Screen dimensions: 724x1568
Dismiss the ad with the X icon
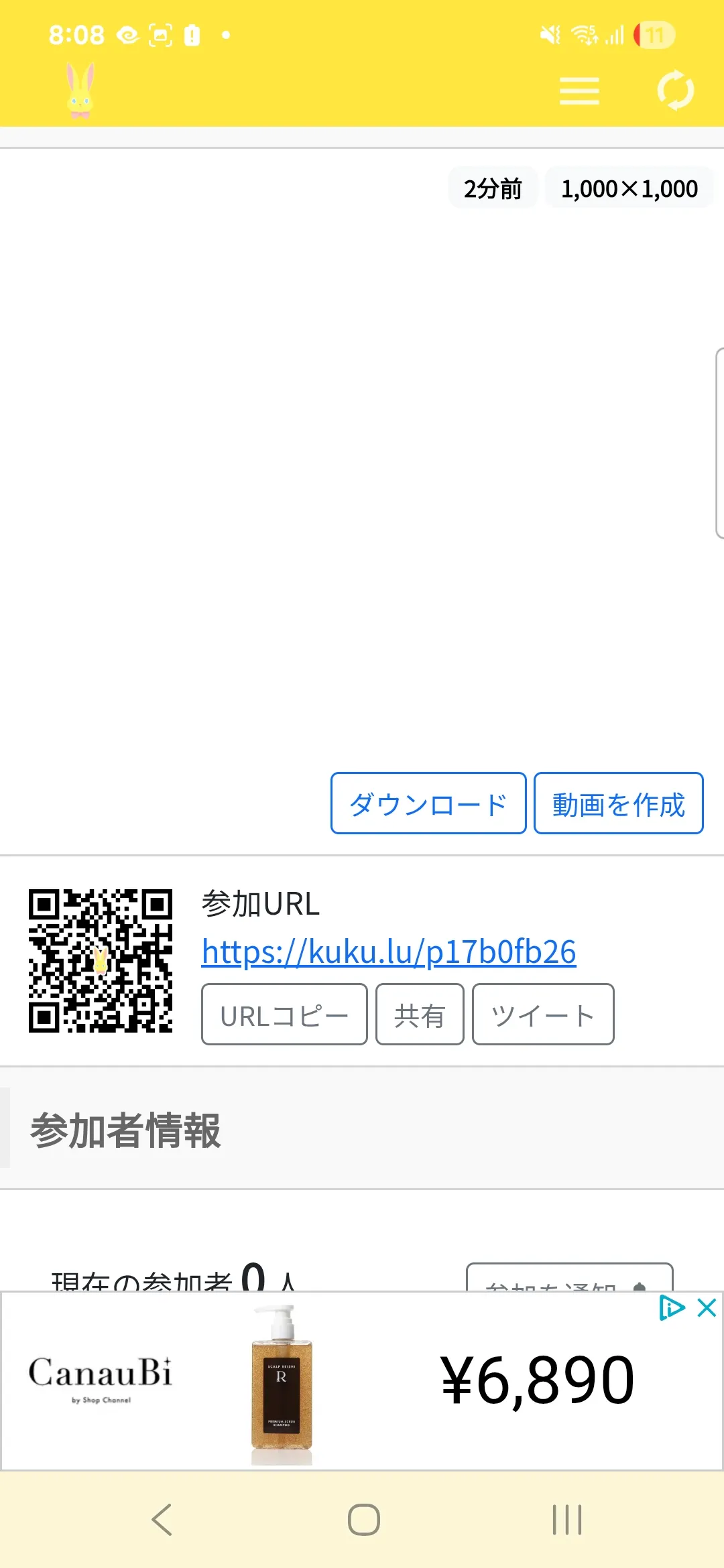[x=707, y=1307]
